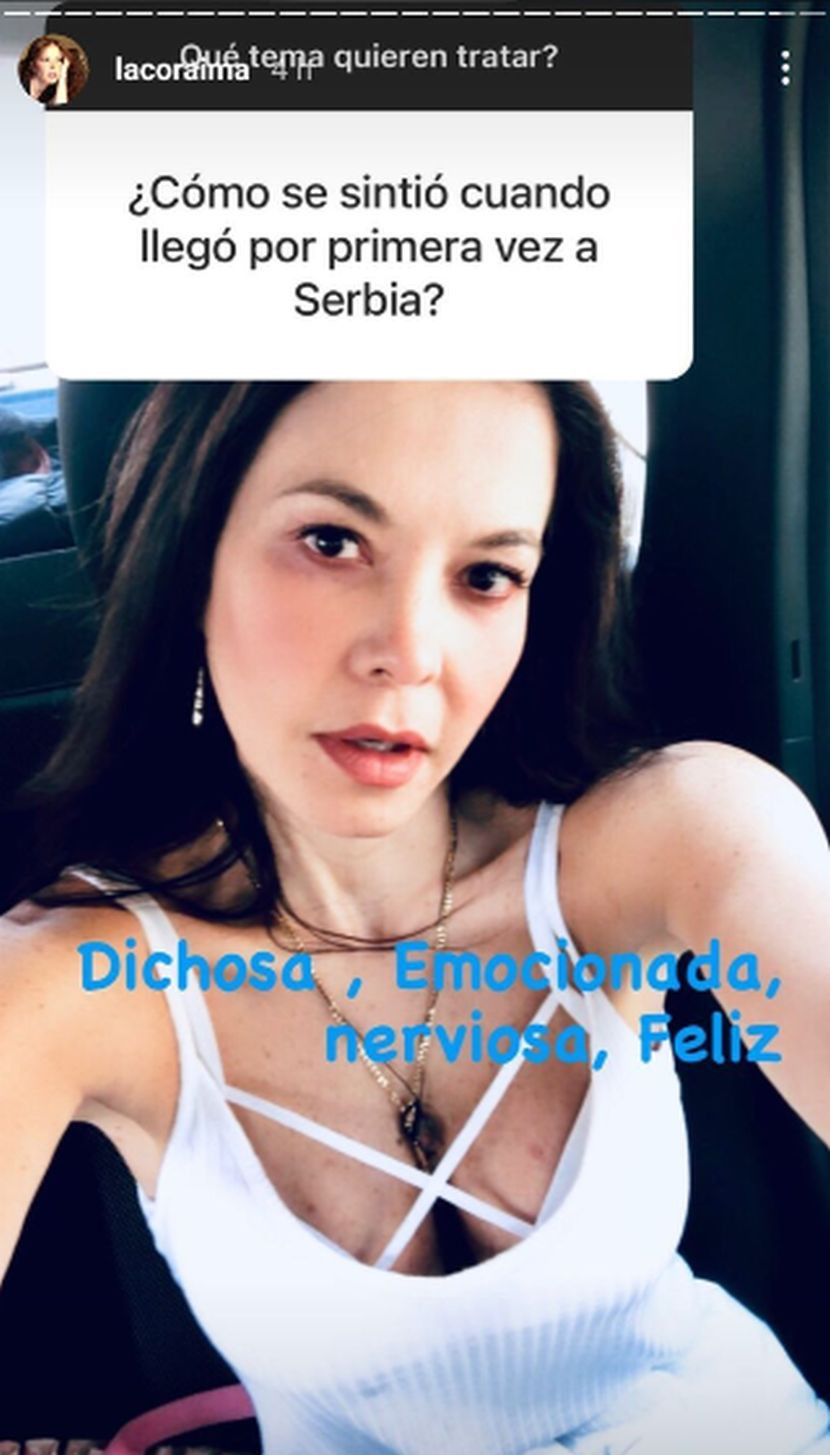Open lacoraima's profile picture
830x1455 pixels.
[53, 70]
